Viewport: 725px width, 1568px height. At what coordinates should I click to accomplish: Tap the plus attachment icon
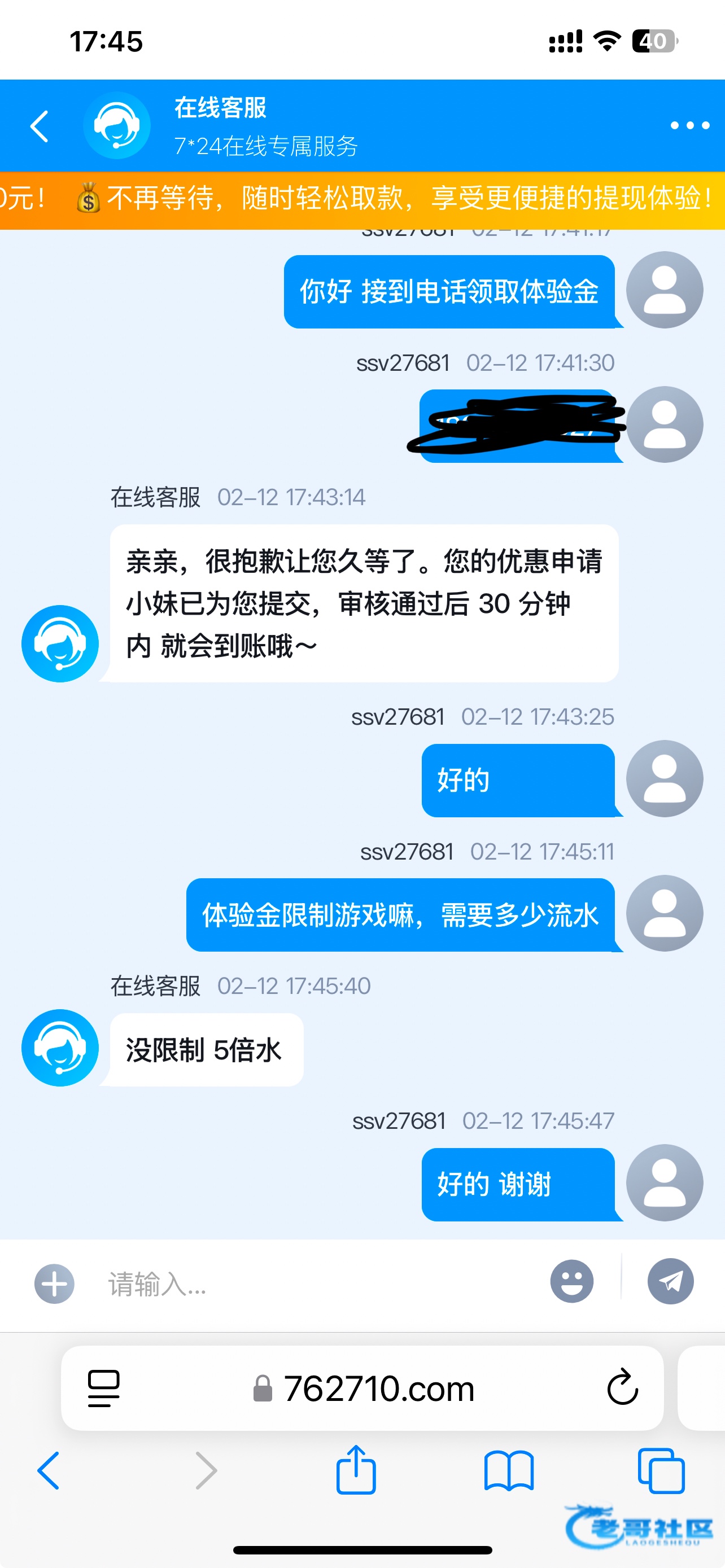coord(54,1283)
